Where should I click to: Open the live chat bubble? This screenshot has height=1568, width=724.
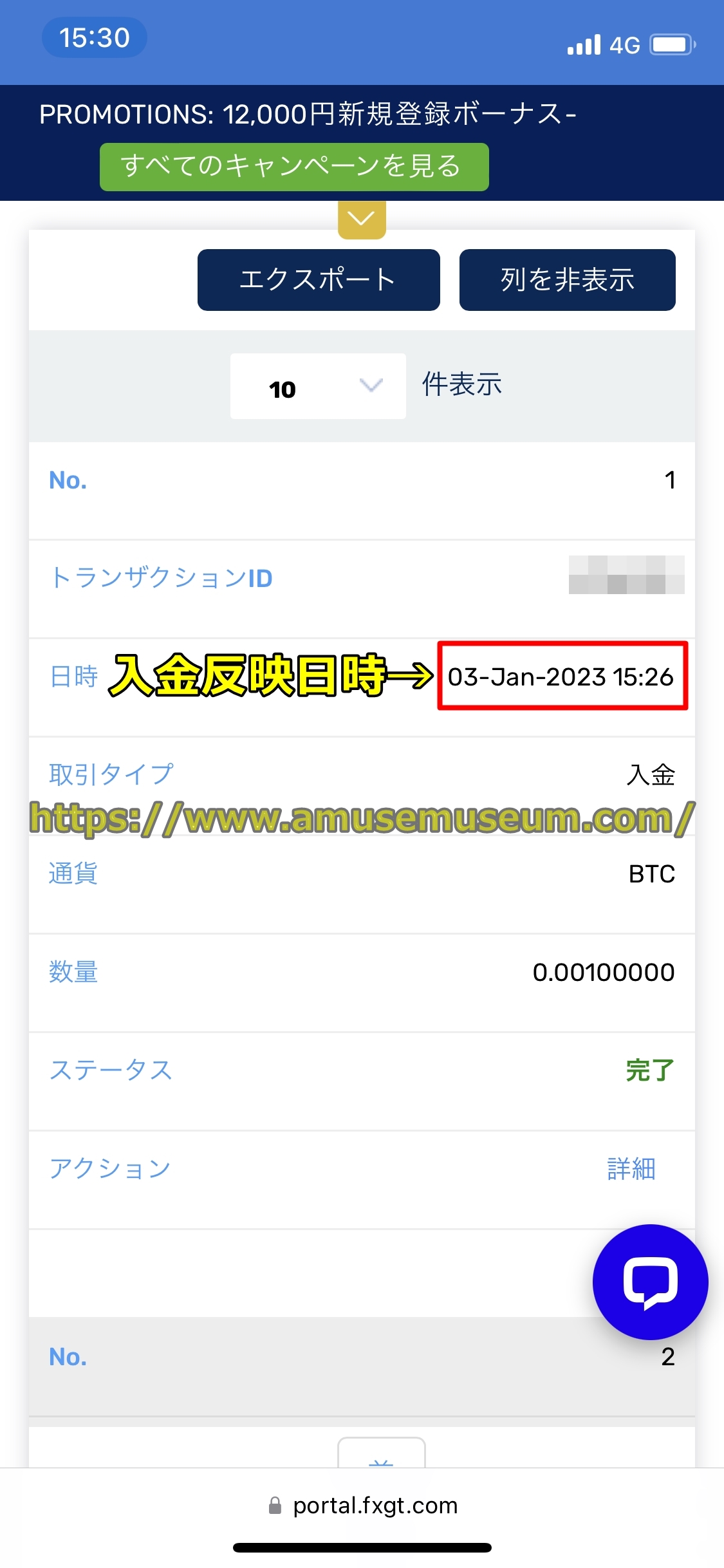(x=650, y=1282)
